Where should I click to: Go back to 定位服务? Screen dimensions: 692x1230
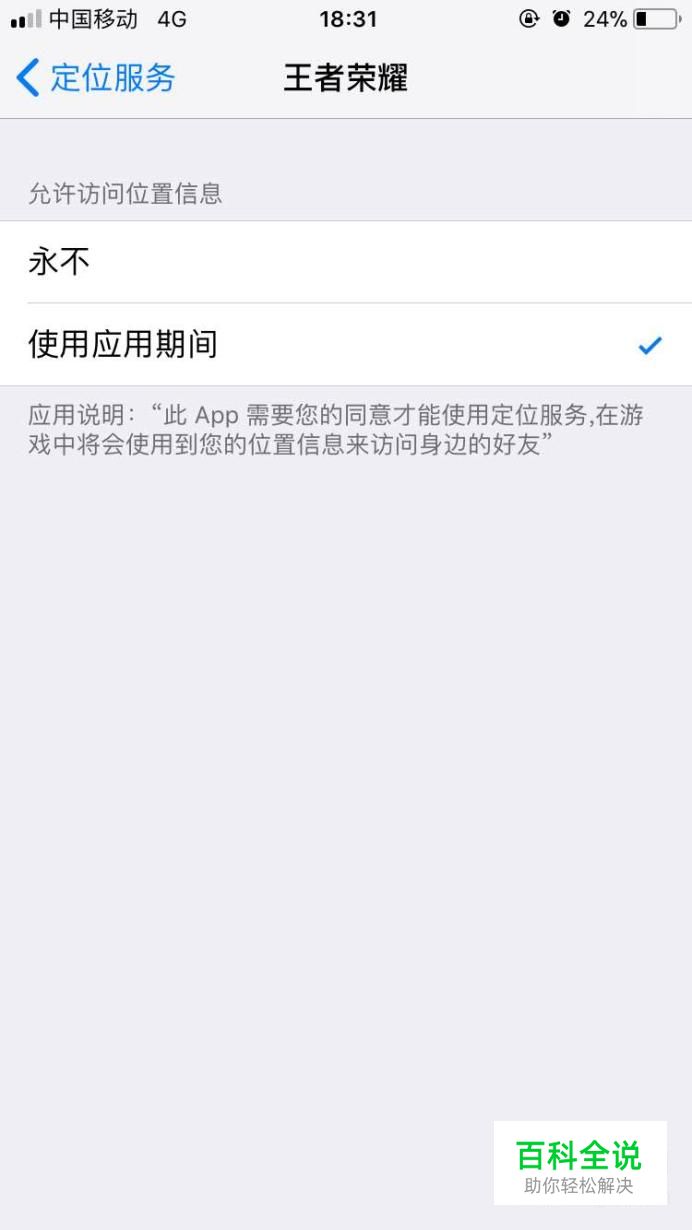coord(96,78)
